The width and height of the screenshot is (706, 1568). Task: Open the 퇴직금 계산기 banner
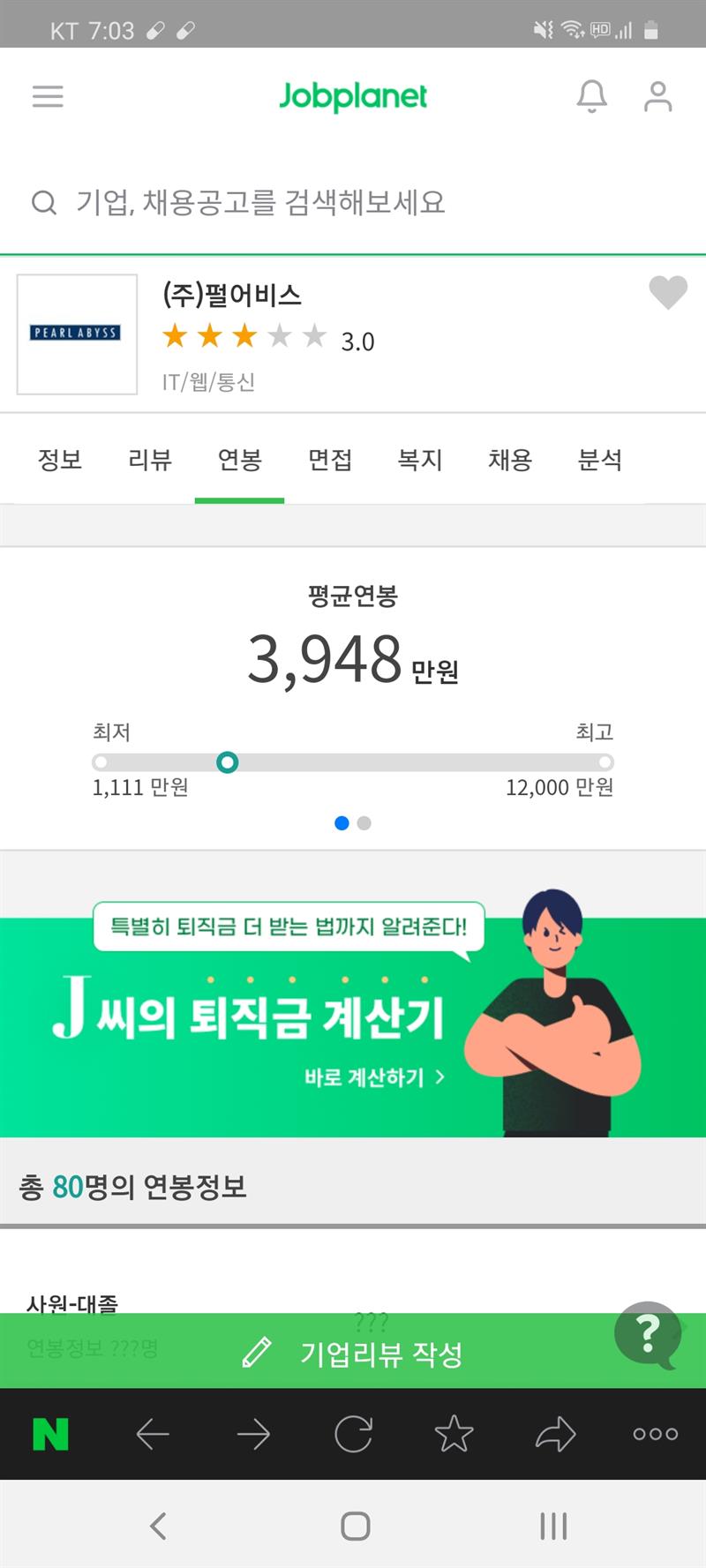pos(353,1024)
